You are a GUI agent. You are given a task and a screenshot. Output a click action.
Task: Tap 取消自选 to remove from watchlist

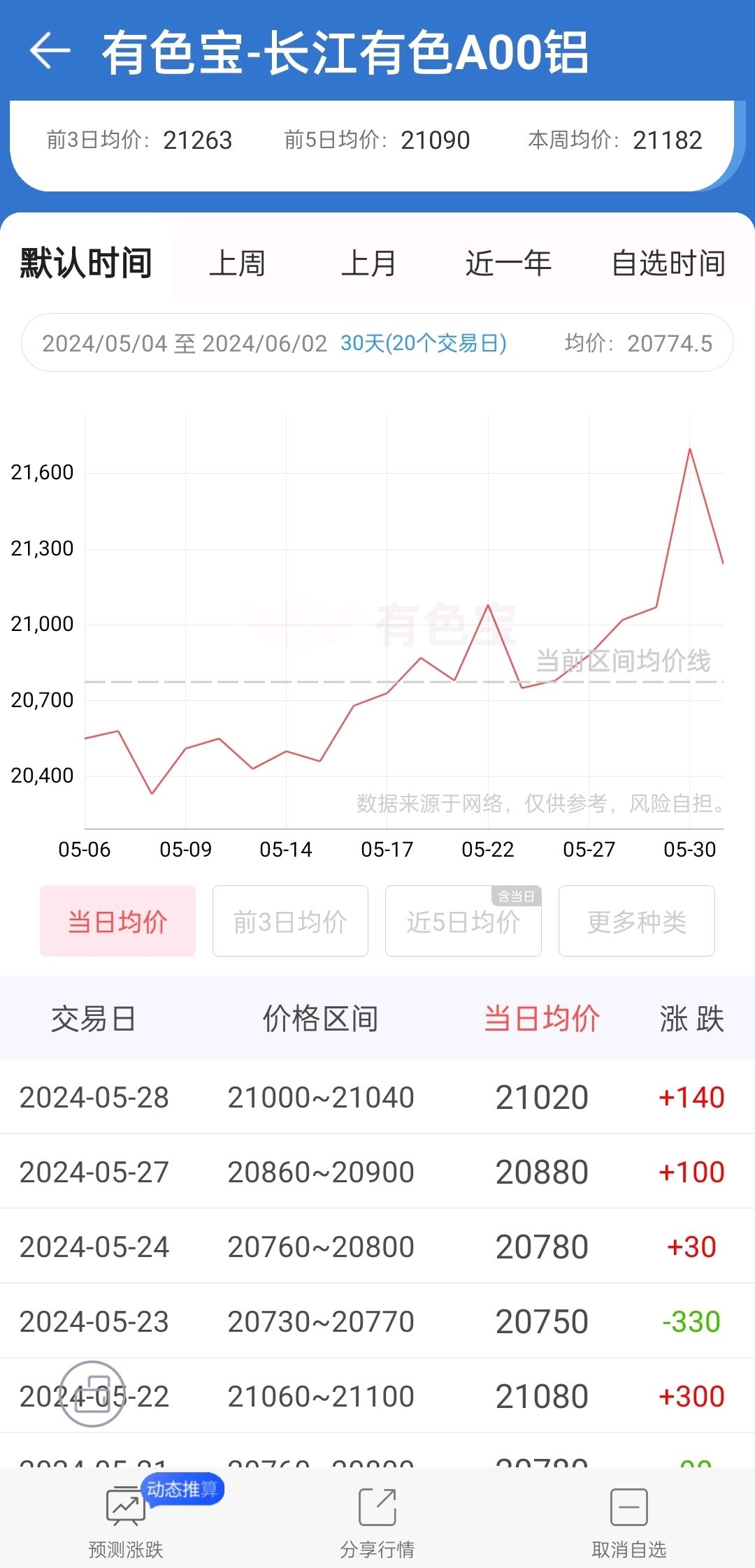point(629,1520)
